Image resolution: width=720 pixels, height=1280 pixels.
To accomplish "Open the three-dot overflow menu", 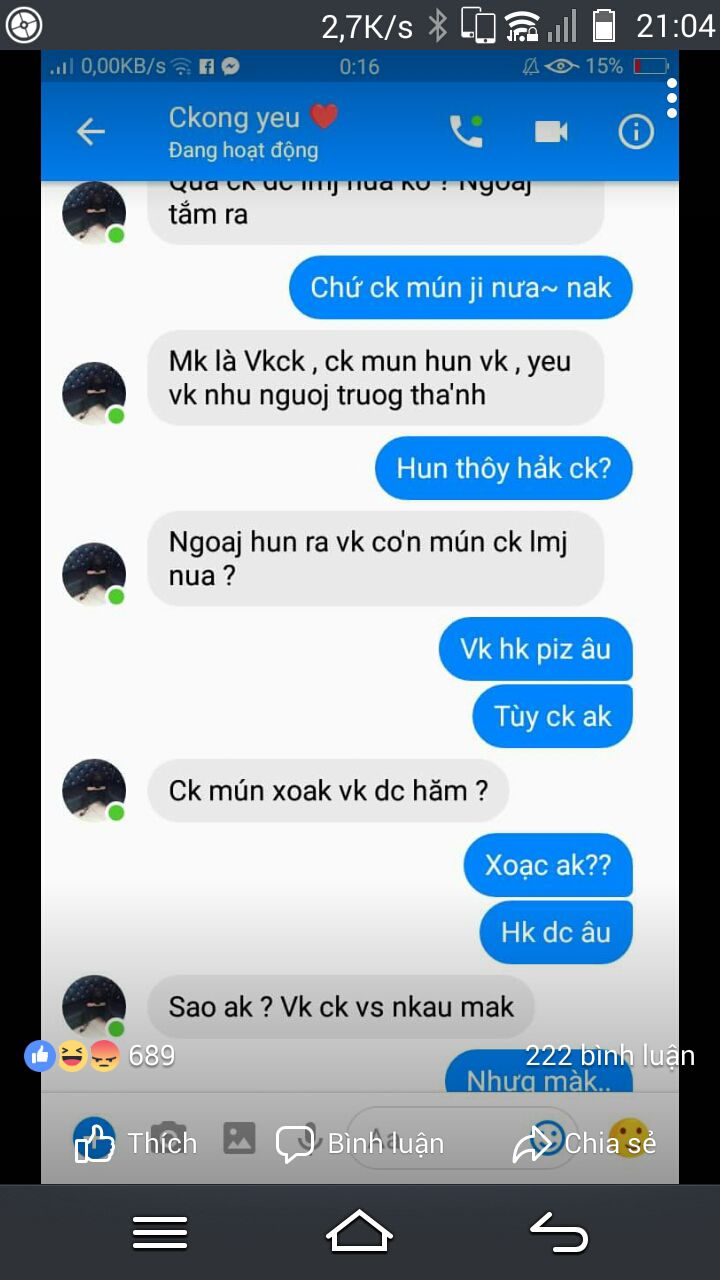I will coord(672,98).
